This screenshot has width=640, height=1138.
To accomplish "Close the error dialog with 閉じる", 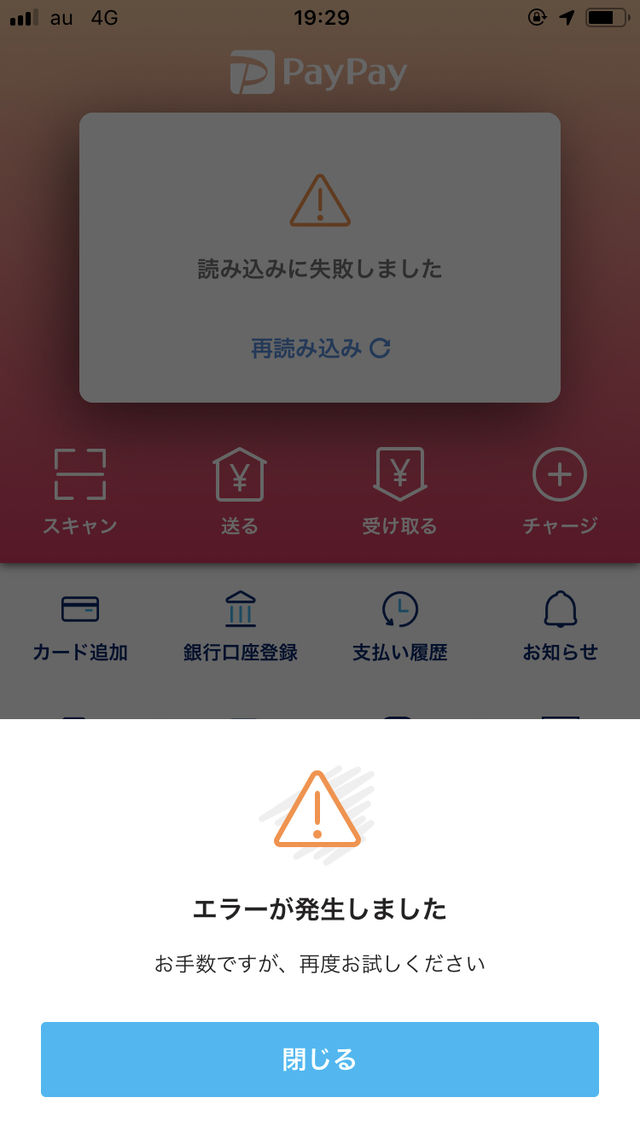I will click(319, 1059).
